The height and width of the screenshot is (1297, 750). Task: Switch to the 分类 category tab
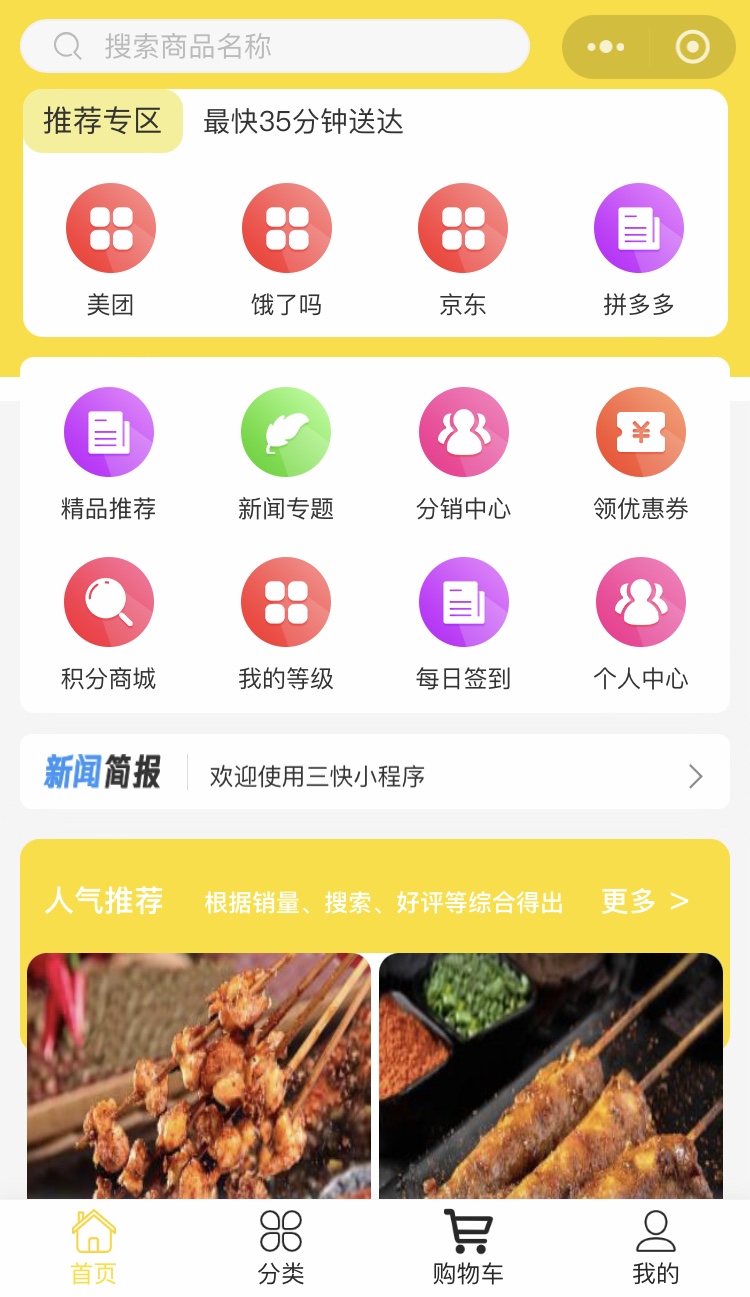[x=280, y=1243]
